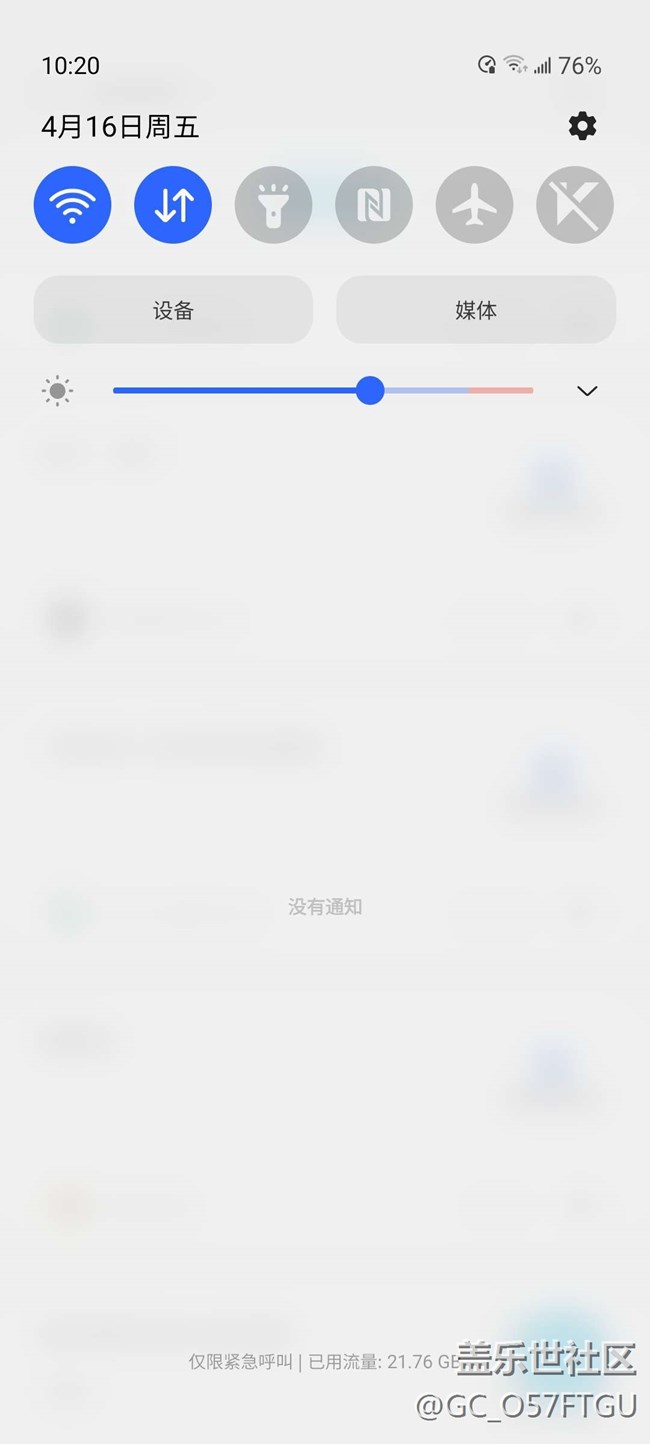Tap the brightness slider track
The height and width of the screenshot is (1444, 650).
coord(323,390)
